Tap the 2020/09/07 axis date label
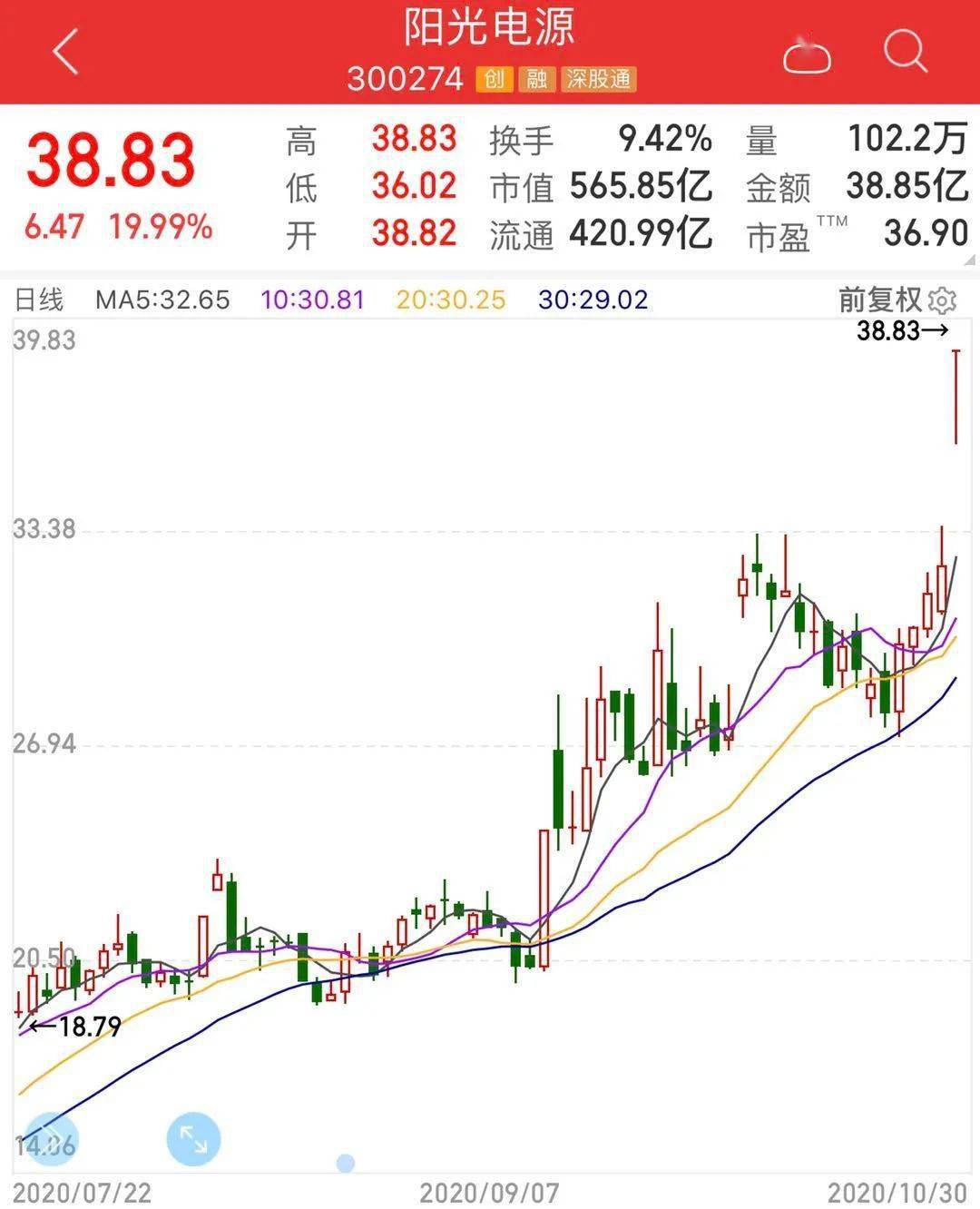The height and width of the screenshot is (1209, 980). (x=490, y=1194)
